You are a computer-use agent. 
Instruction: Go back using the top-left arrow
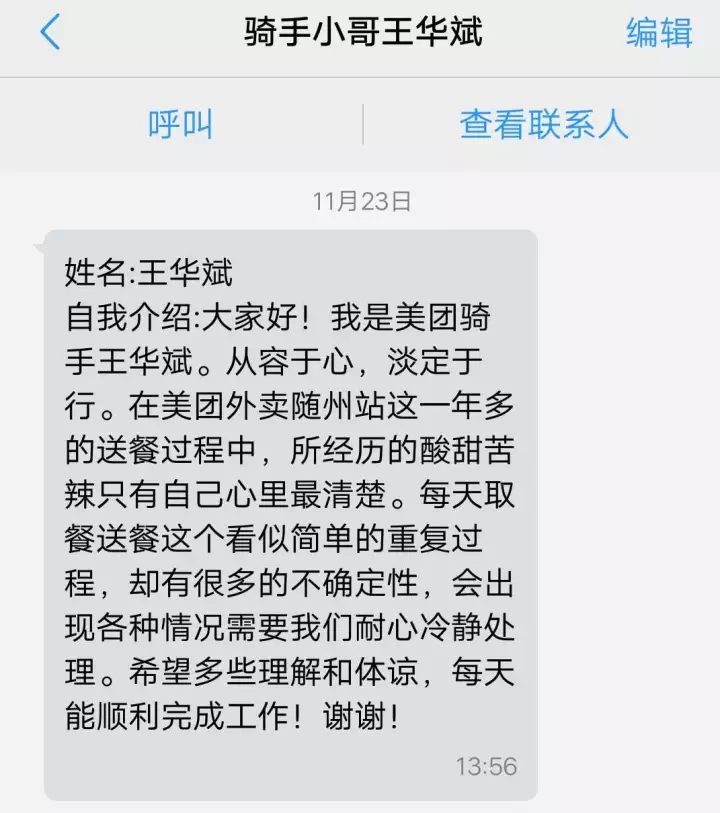tap(50, 33)
